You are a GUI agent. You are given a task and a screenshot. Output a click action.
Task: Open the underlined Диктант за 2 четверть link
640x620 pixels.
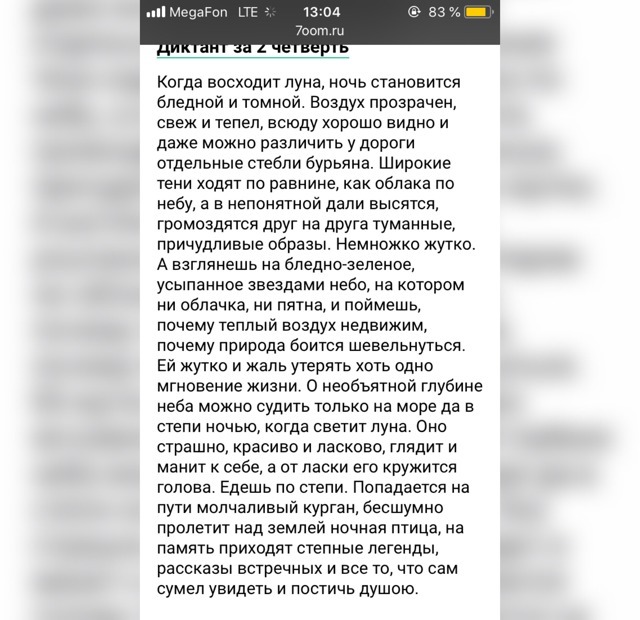click(253, 49)
